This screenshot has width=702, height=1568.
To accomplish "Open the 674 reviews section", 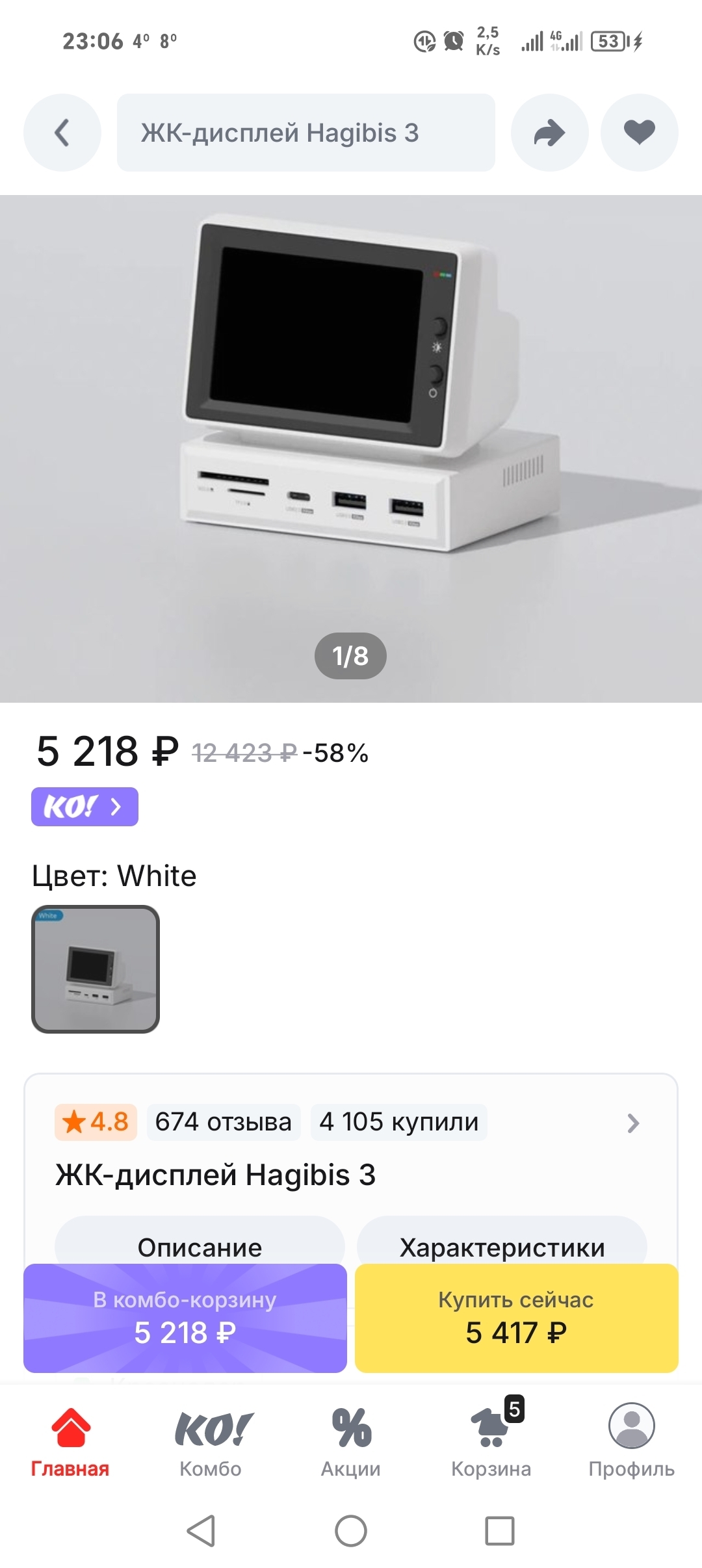I will (224, 1122).
